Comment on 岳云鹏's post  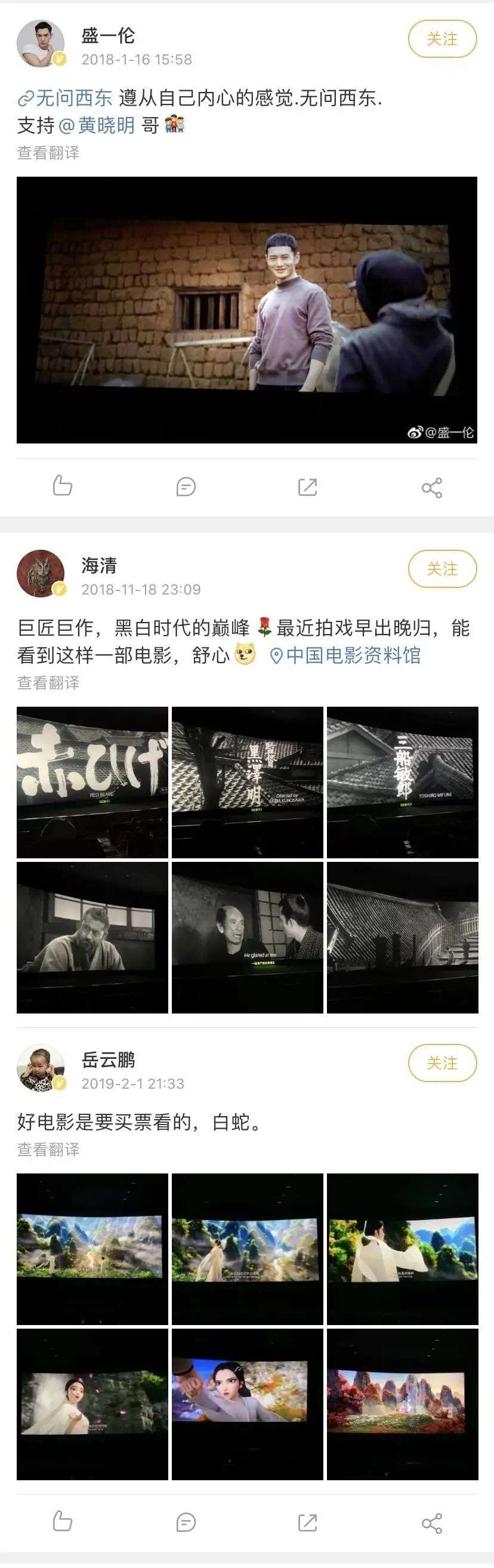point(186,1523)
